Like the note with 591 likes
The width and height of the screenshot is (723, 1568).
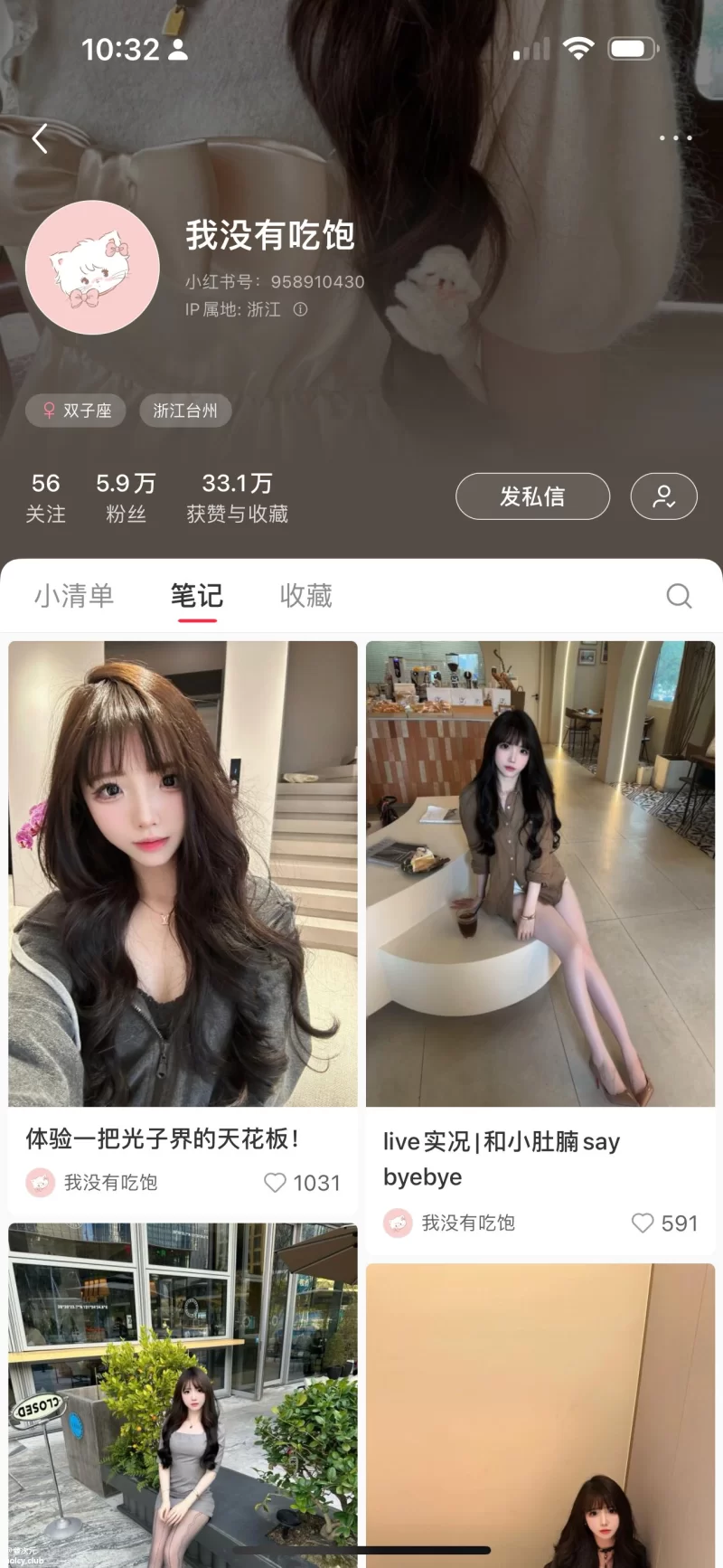click(x=643, y=1223)
